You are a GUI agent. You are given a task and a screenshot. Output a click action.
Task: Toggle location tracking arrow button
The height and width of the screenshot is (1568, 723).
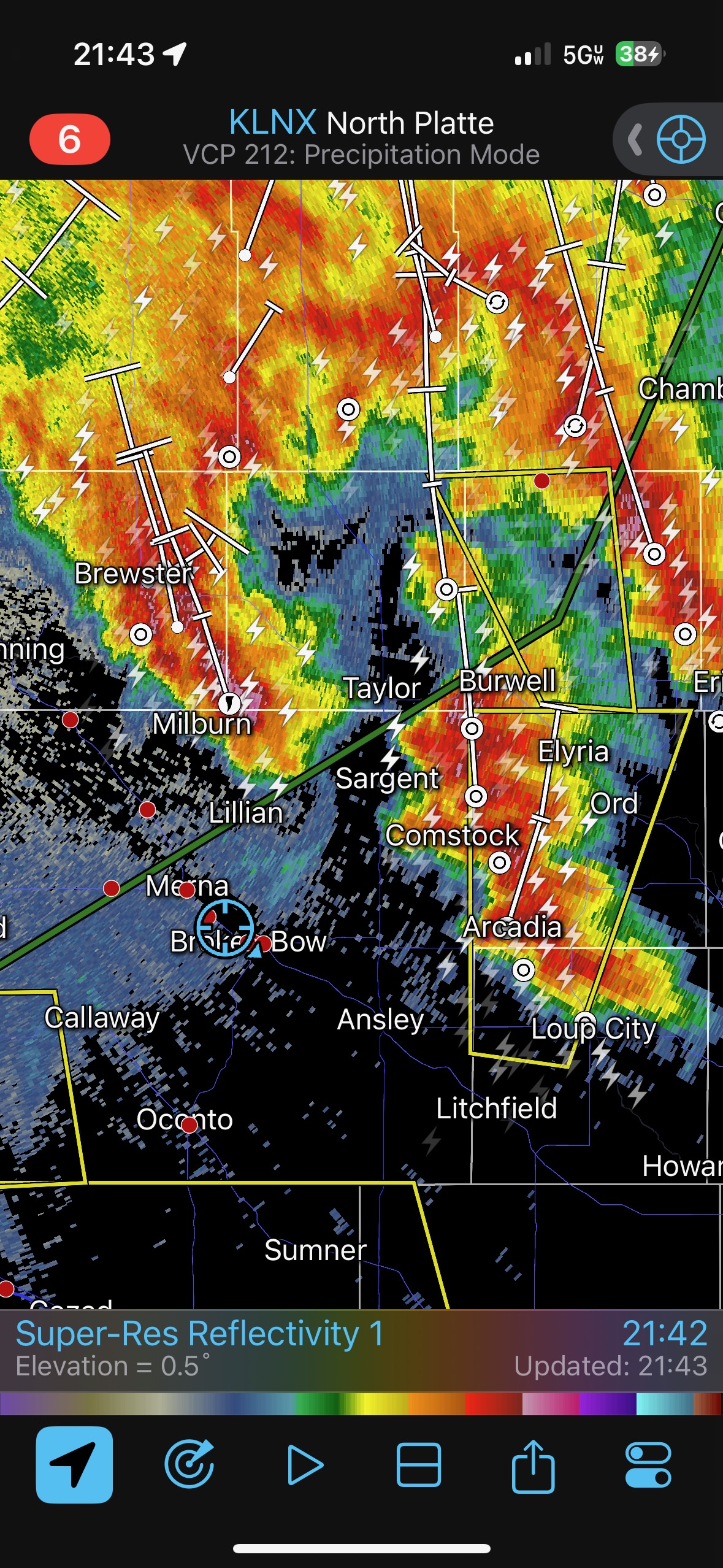click(74, 1464)
